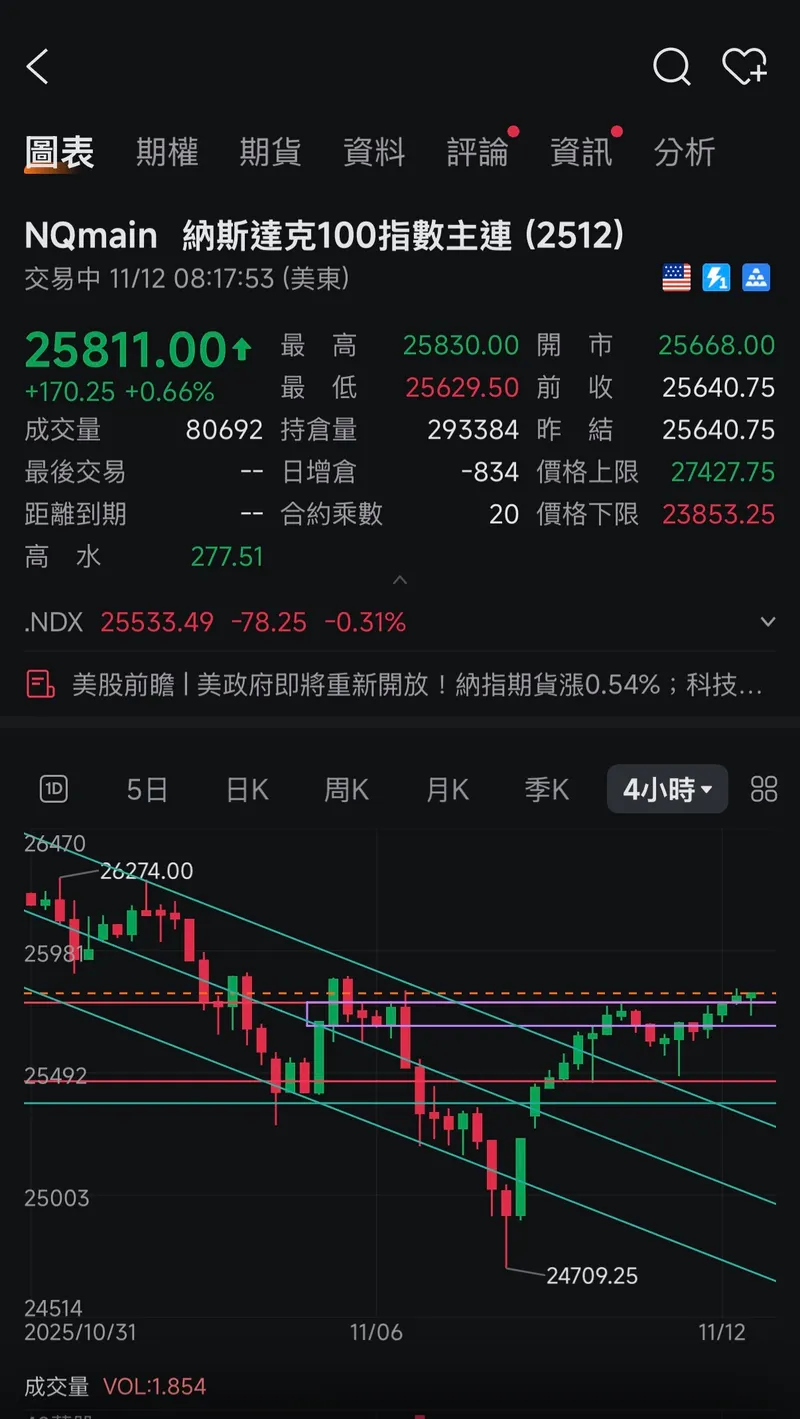Switch chart to 月K
This screenshot has width=800, height=1419.
point(447,790)
